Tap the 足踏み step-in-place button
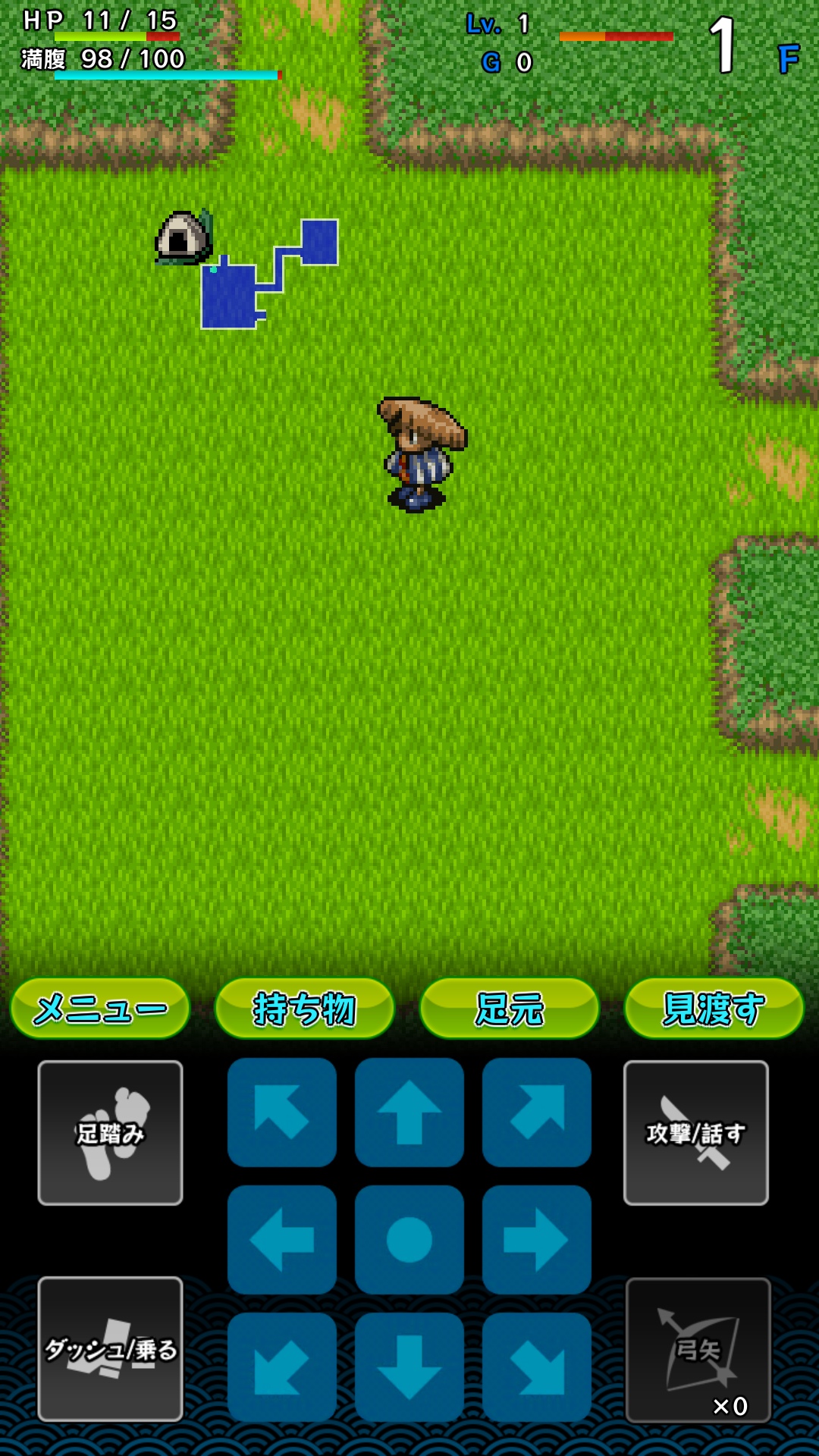 111,1133
